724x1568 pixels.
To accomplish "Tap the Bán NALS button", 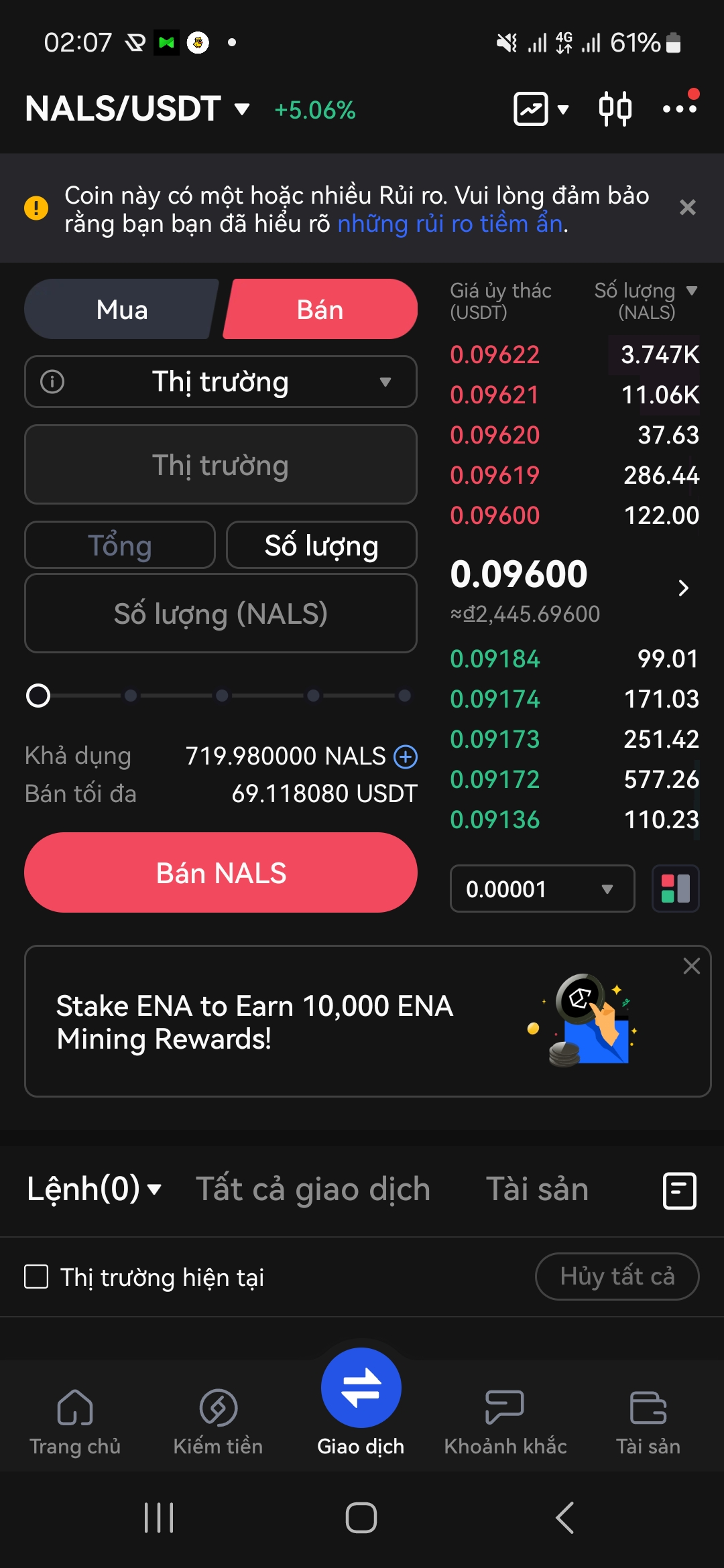I will (x=221, y=872).
